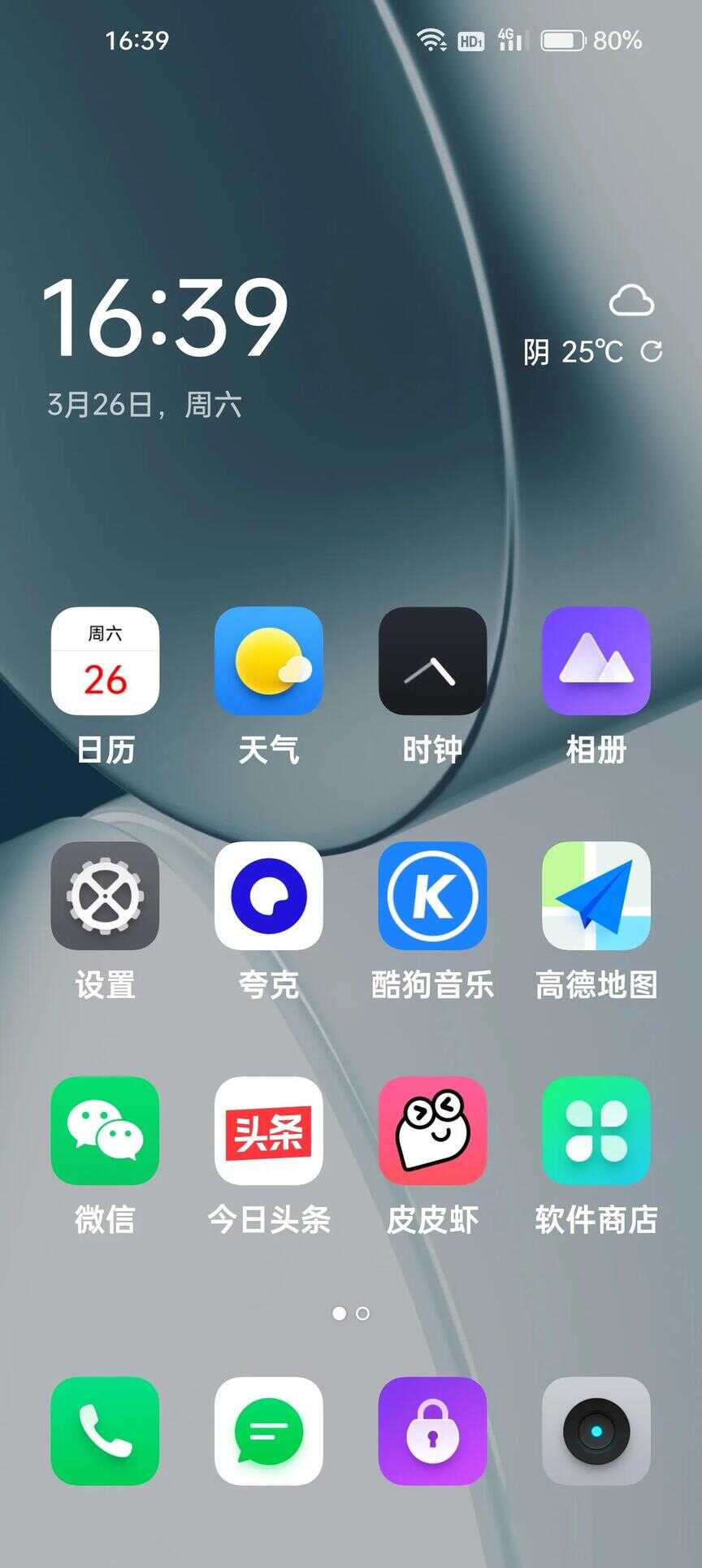The height and width of the screenshot is (1568, 702).
Task: Open the purple lock app in dock
Action: tap(432, 1431)
